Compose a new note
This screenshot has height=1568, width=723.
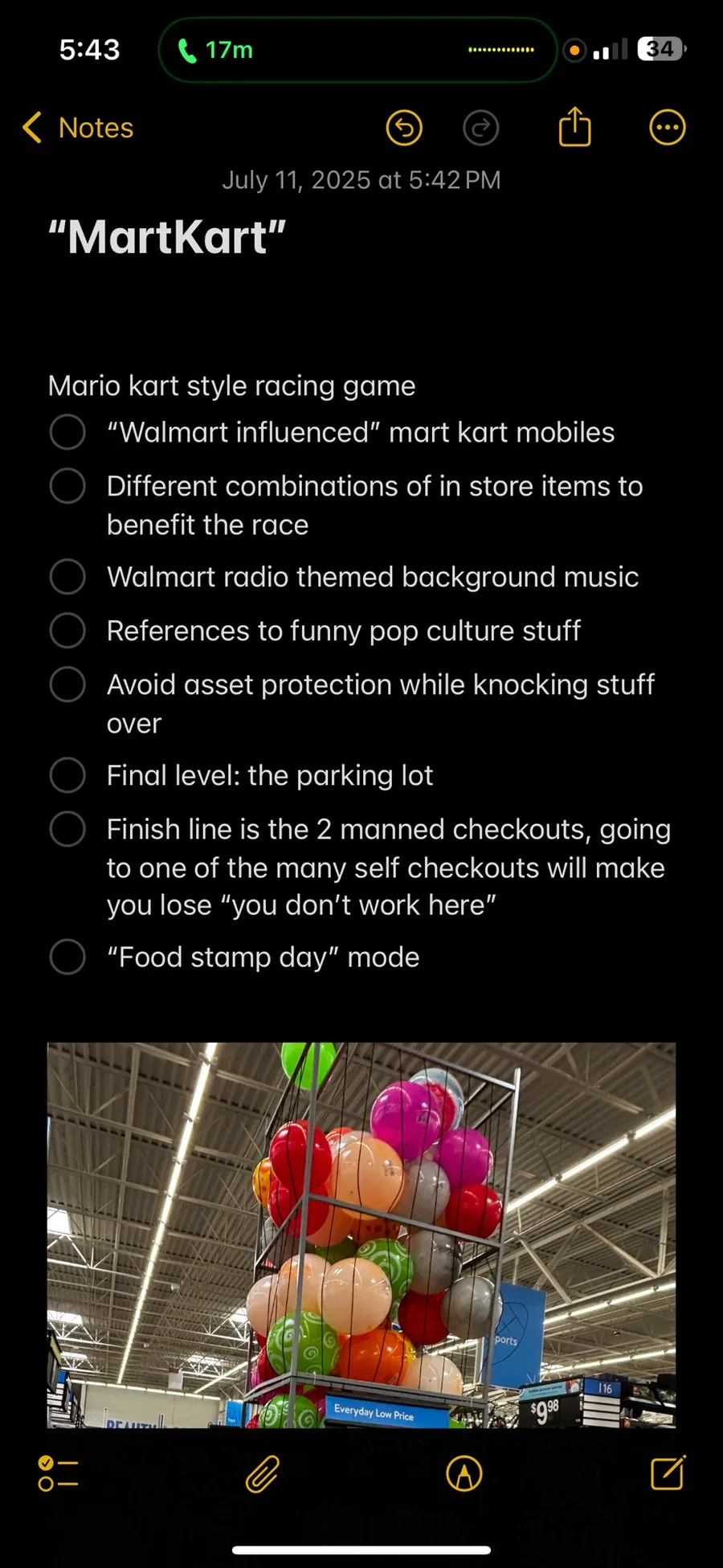[x=668, y=1472]
